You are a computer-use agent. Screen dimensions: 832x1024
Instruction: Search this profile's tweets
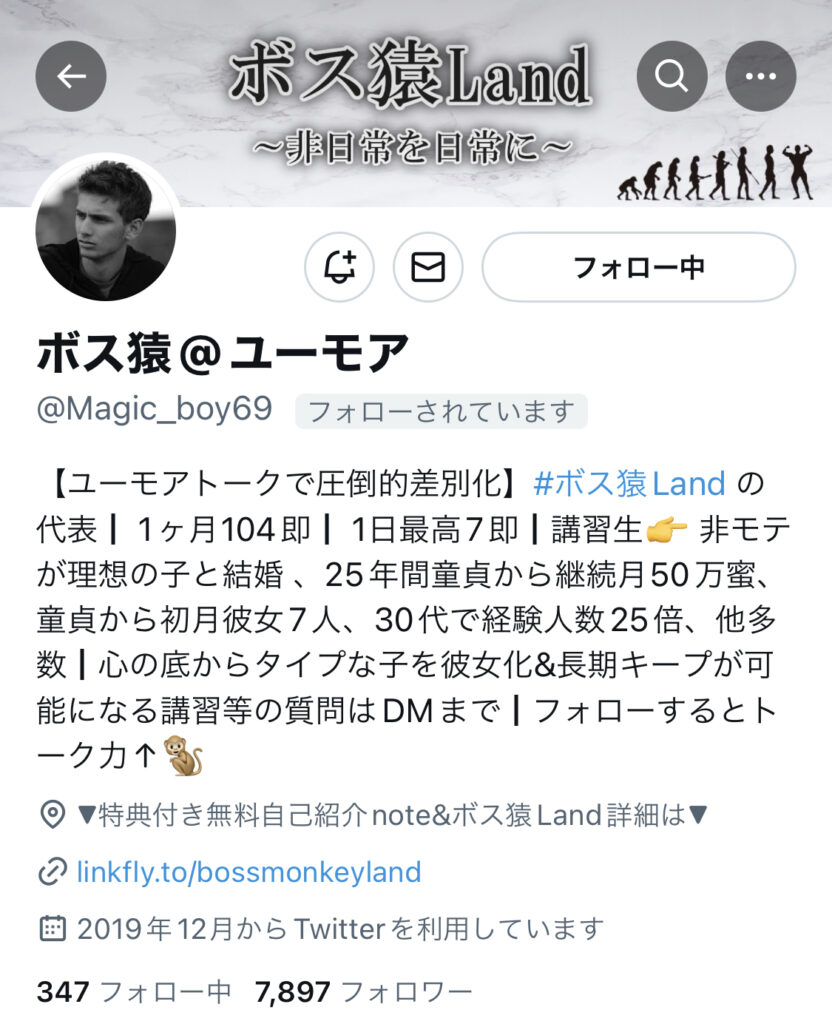tap(672, 76)
